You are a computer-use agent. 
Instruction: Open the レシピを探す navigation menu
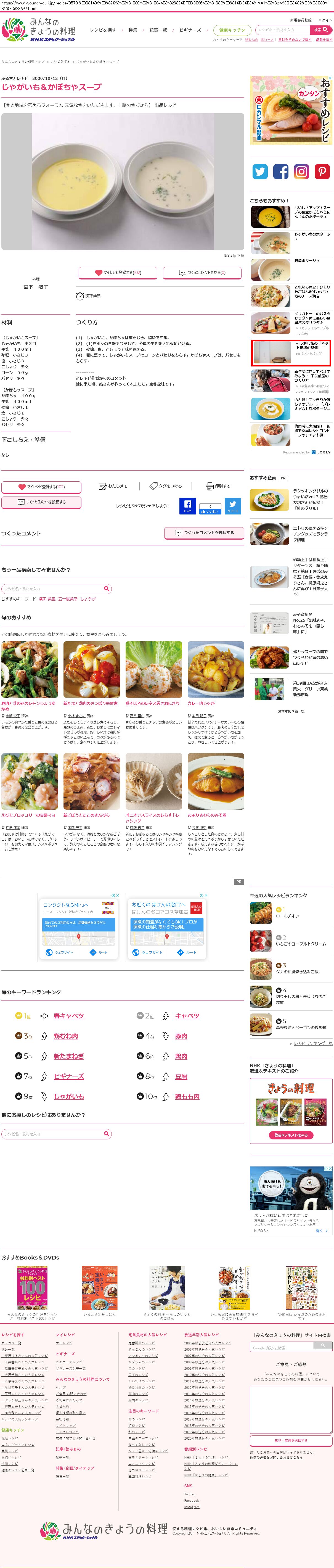[x=102, y=30]
